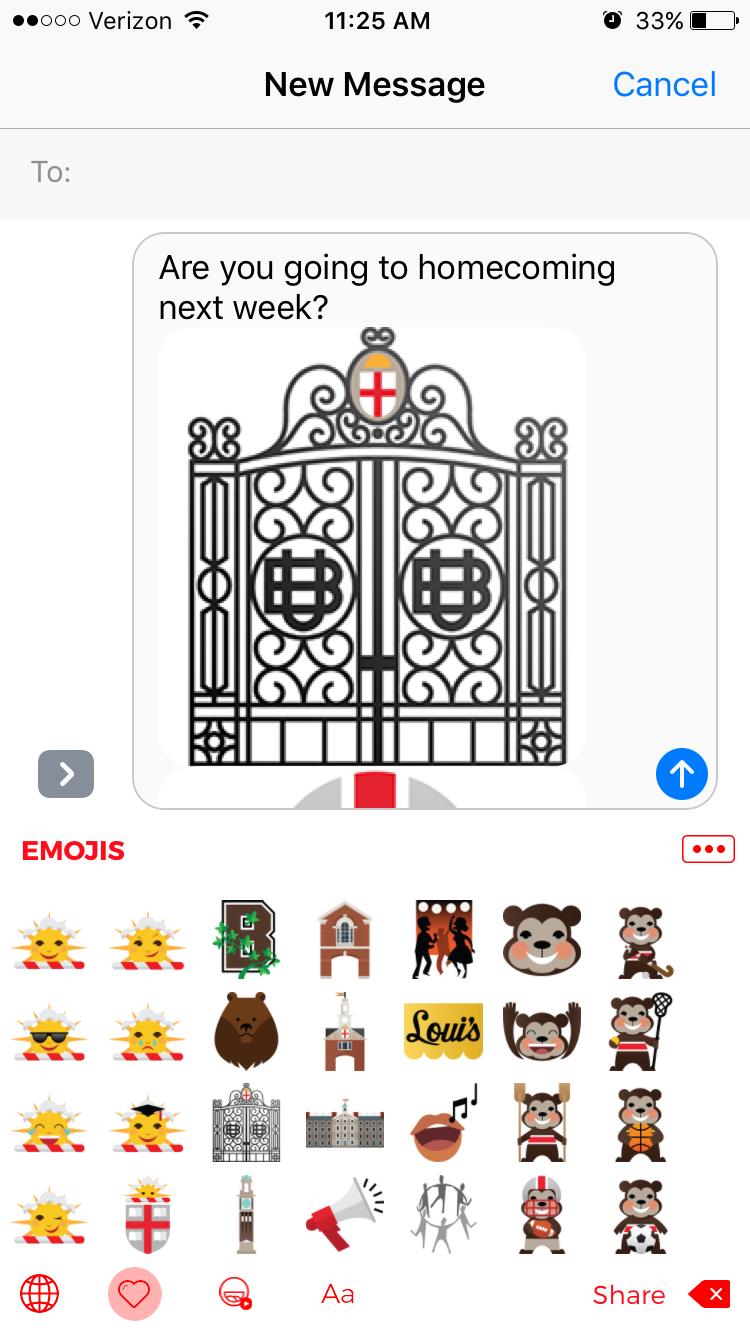The width and height of the screenshot is (750, 1334).
Task: Send the message with the blue arrow
Action: (682, 773)
